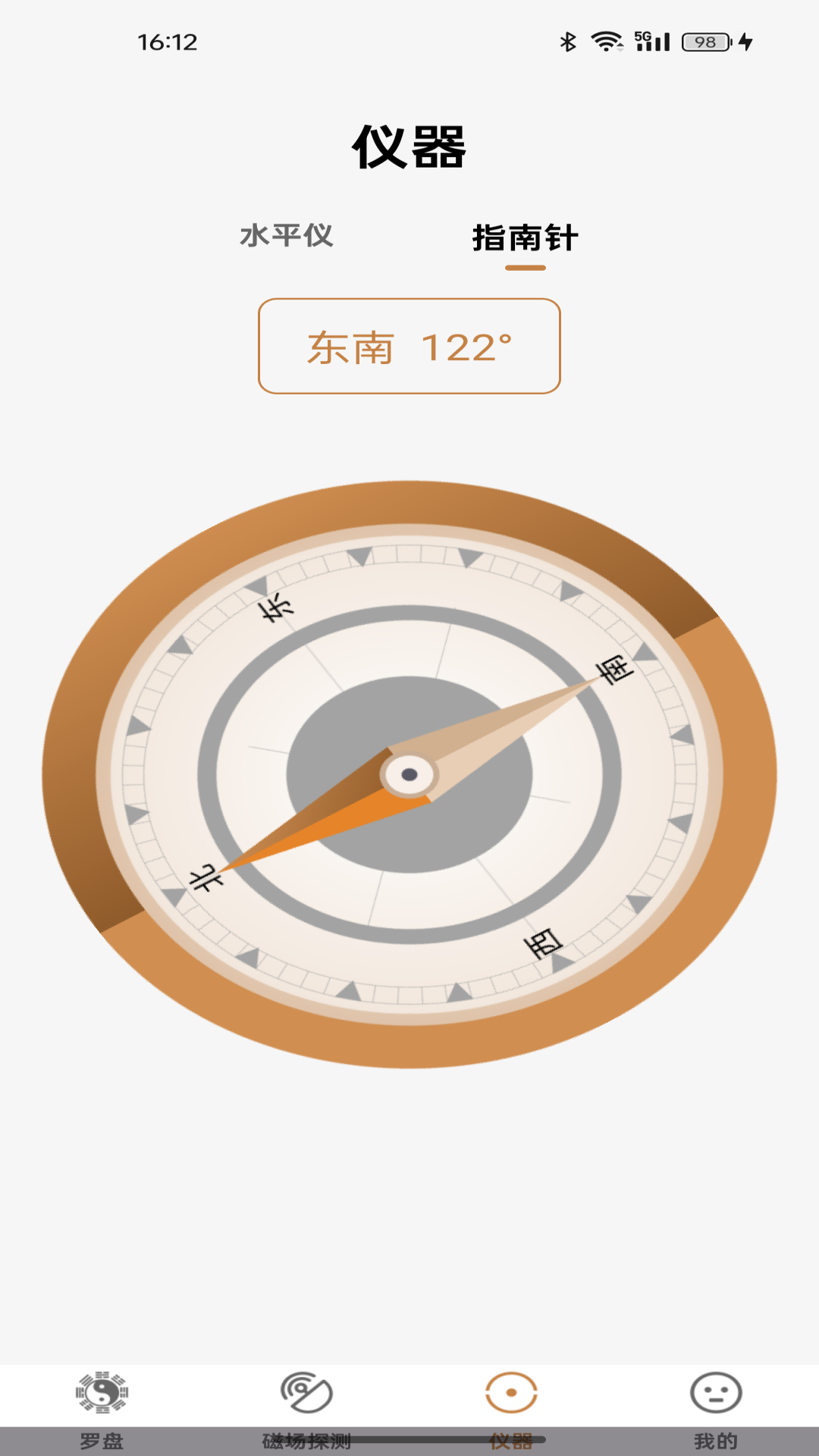819x1456 pixels.
Task: Tap the 东南 122° heading display
Action: coord(409,347)
